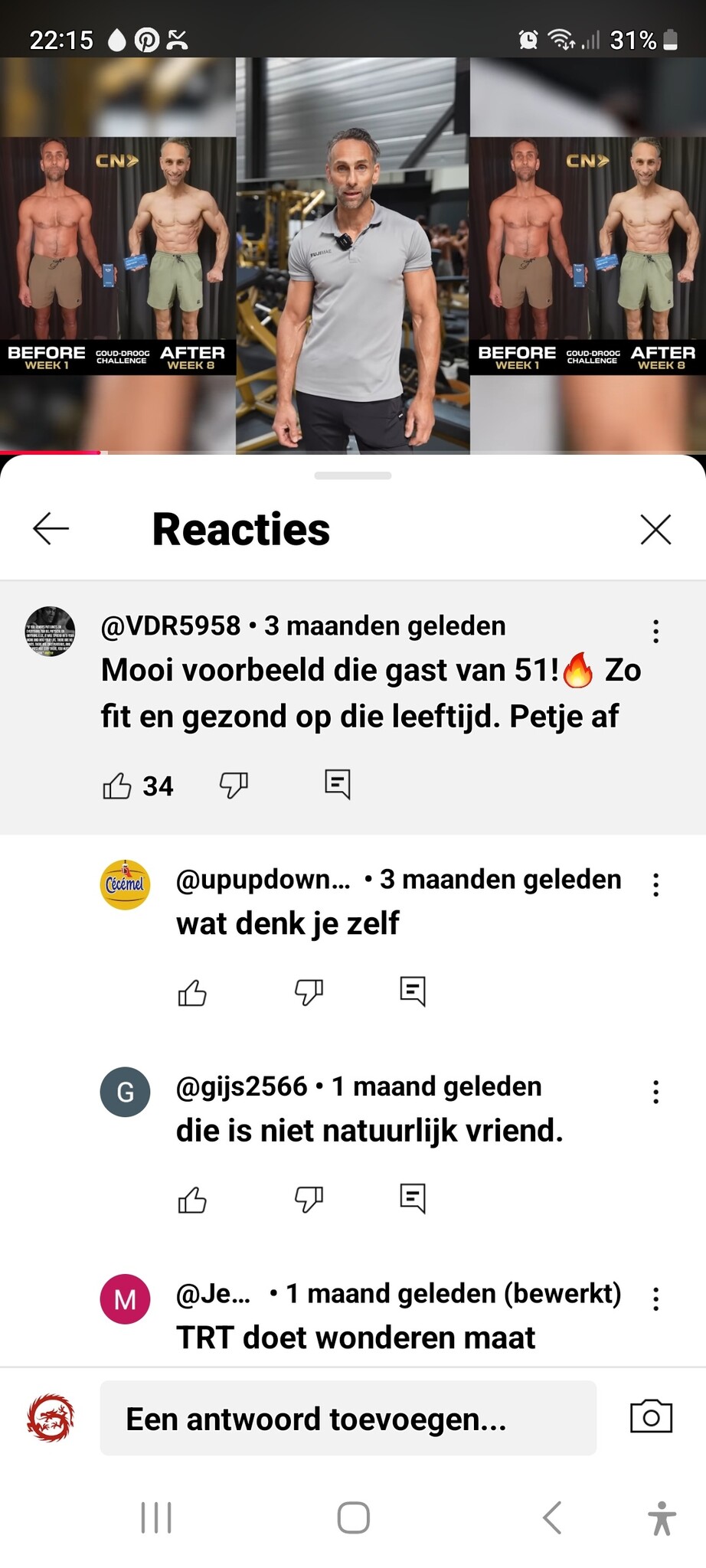
Task: Open options menu for @gijs2566's reply
Action: pyautogui.click(x=655, y=1091)
